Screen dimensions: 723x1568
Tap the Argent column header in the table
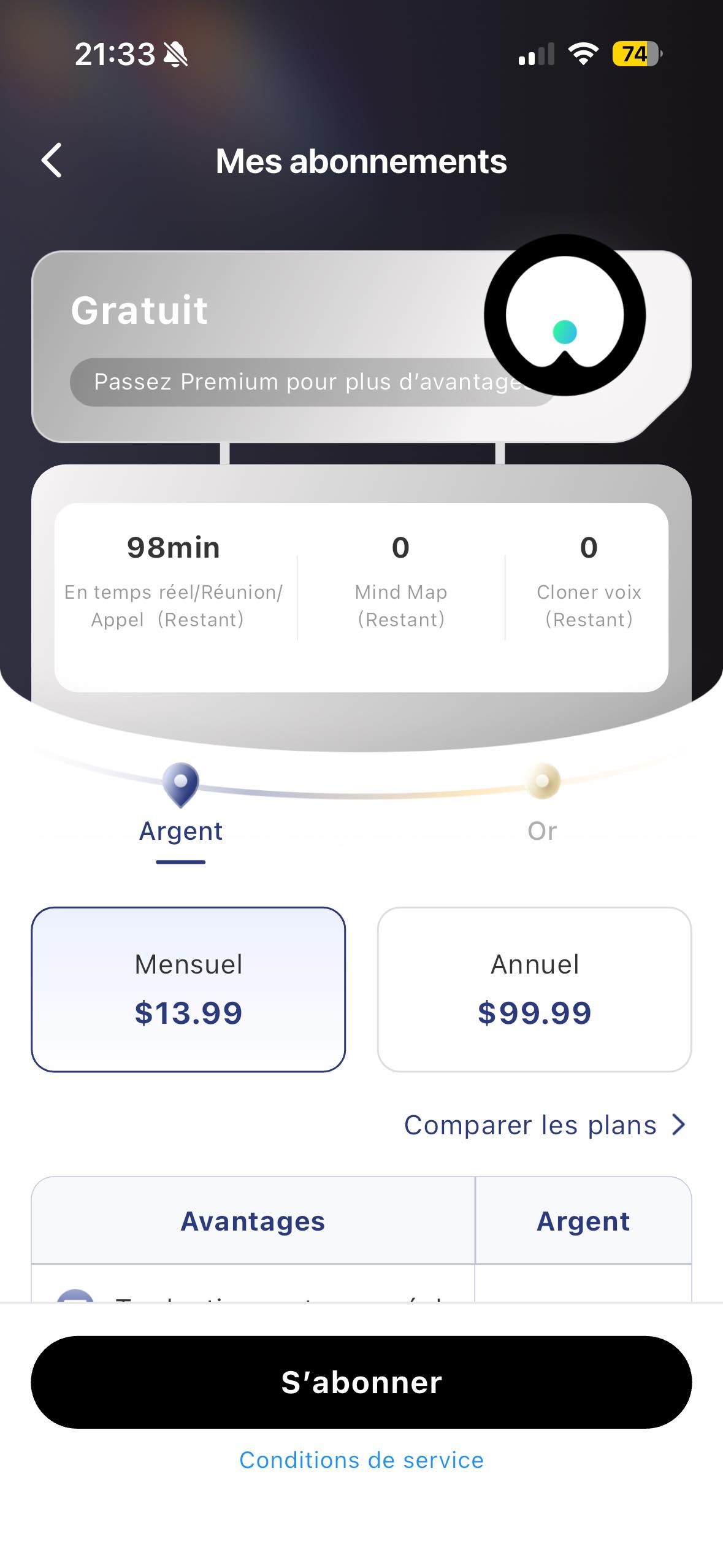583,1221
